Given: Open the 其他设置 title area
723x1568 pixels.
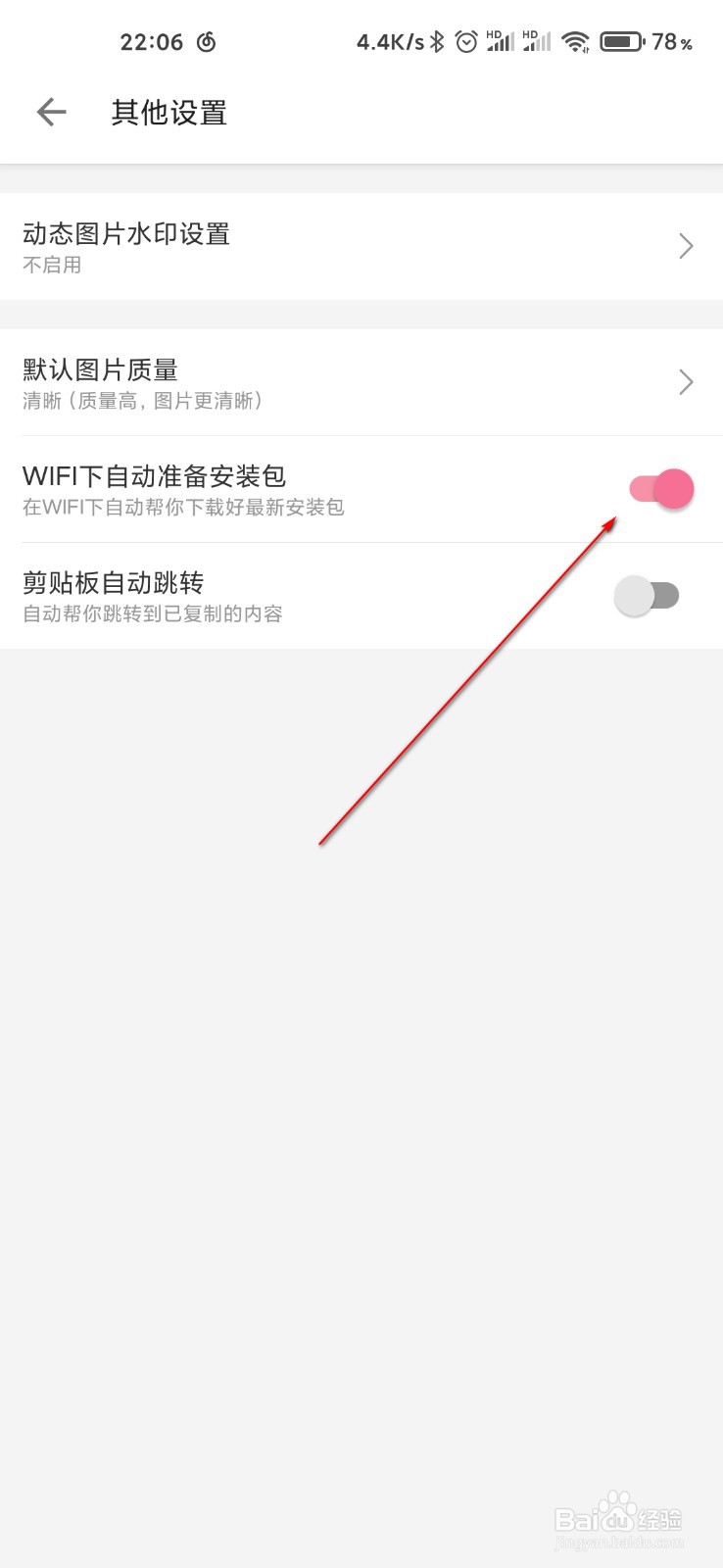Looking at the screenshot, I should 169,112.
